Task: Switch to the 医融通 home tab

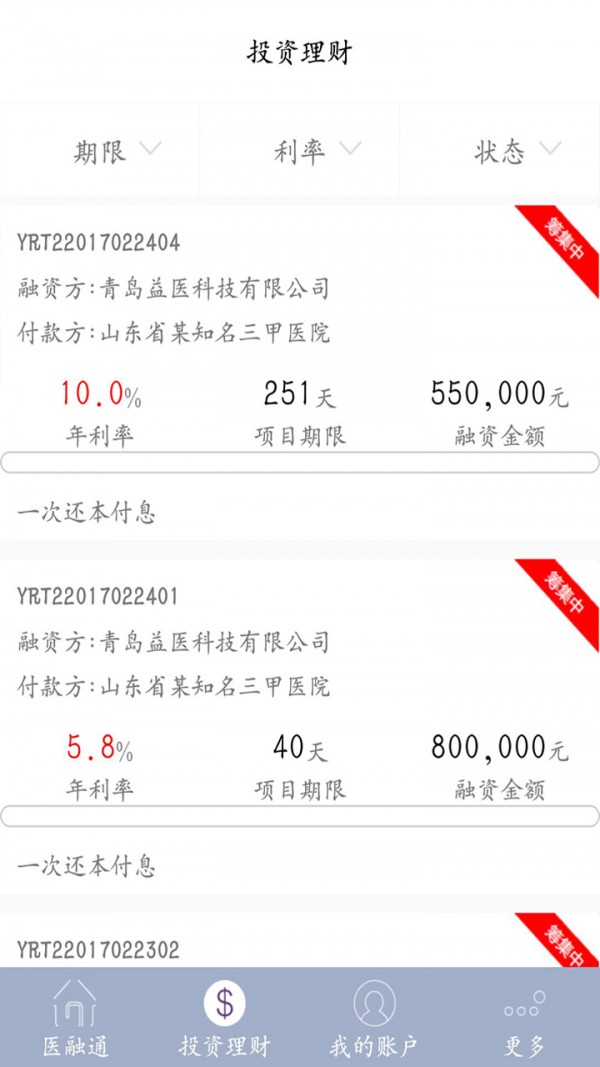Action: click(x=75, y=1018)
